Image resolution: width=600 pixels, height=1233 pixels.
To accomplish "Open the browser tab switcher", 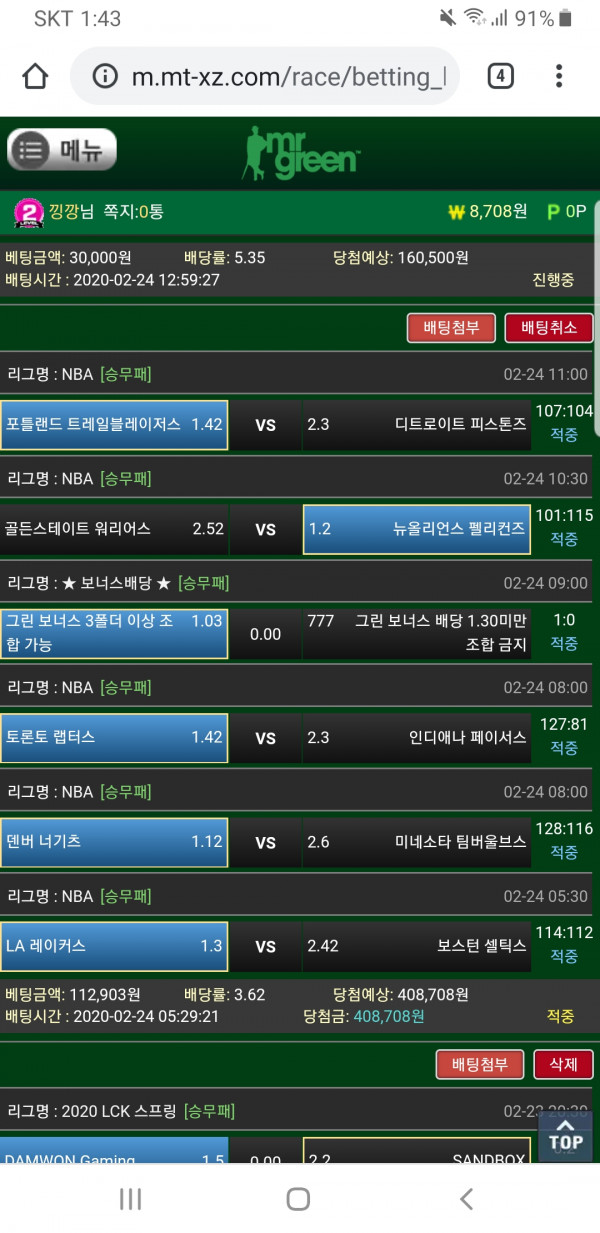I will pos(500,76).
